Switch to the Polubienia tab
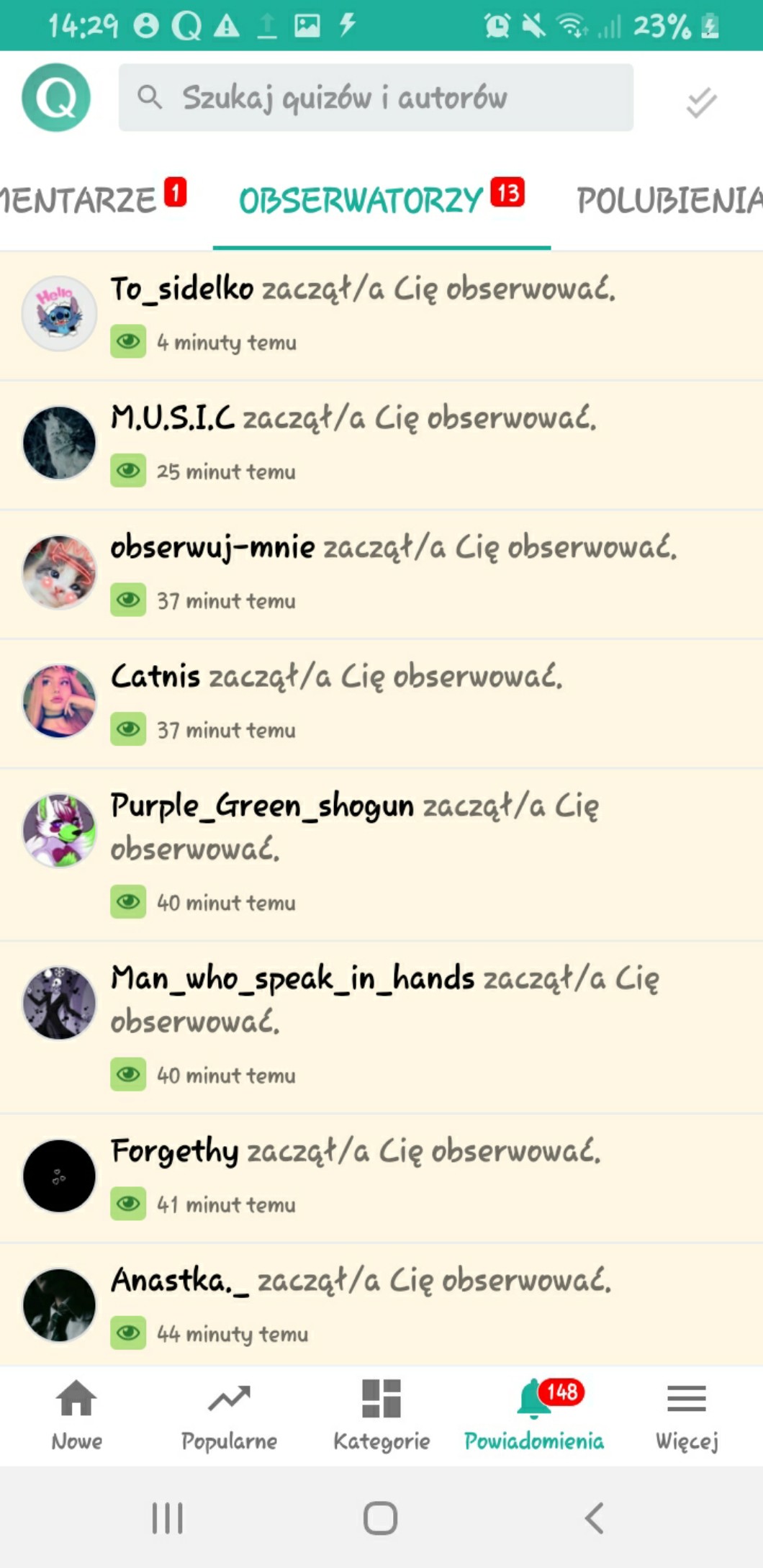 pos(669,200)
